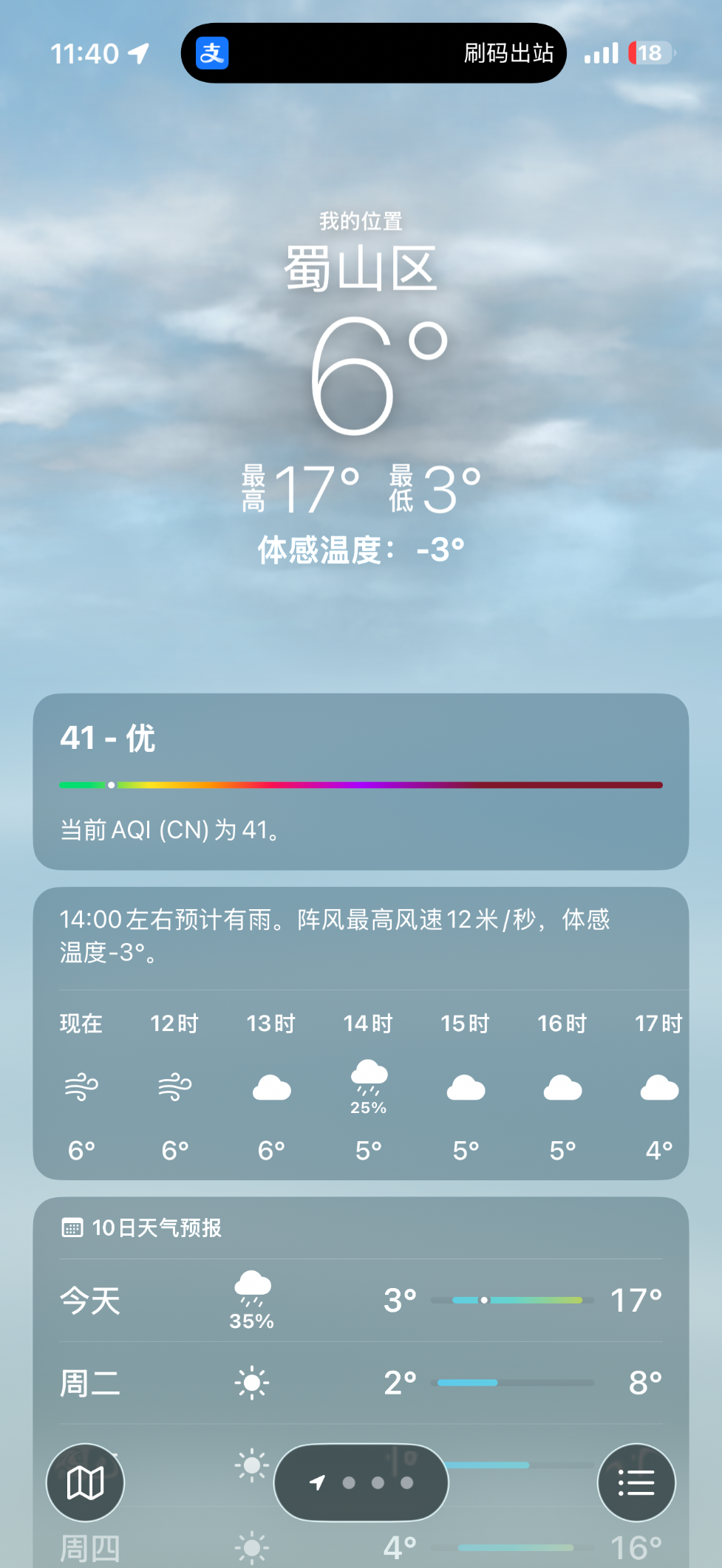Screen dimensions: 722x1568
Task: View 今天 daily forecast details
Action: pos(361,1301)
